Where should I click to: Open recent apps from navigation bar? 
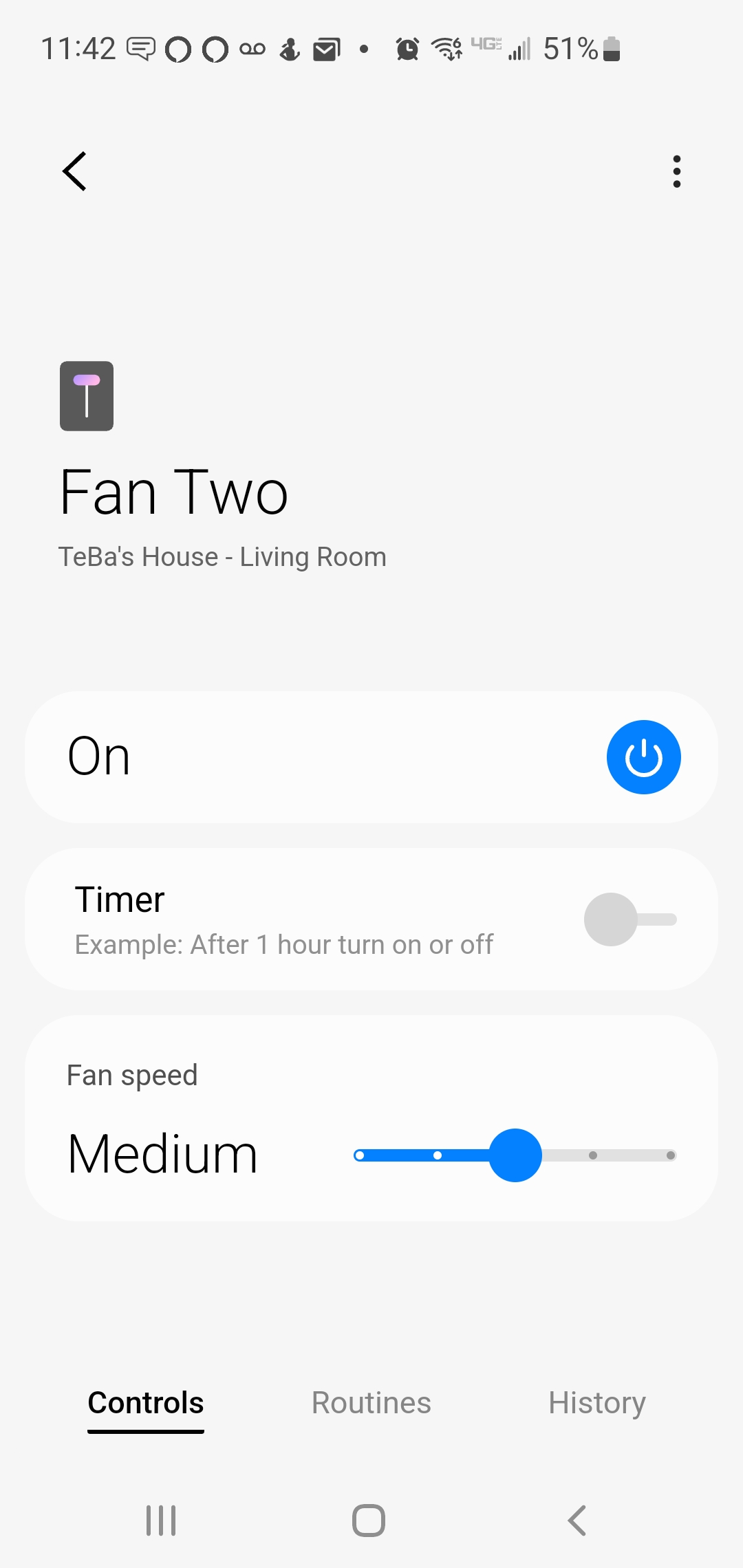pyautogui.click(x=161, y=1521)
